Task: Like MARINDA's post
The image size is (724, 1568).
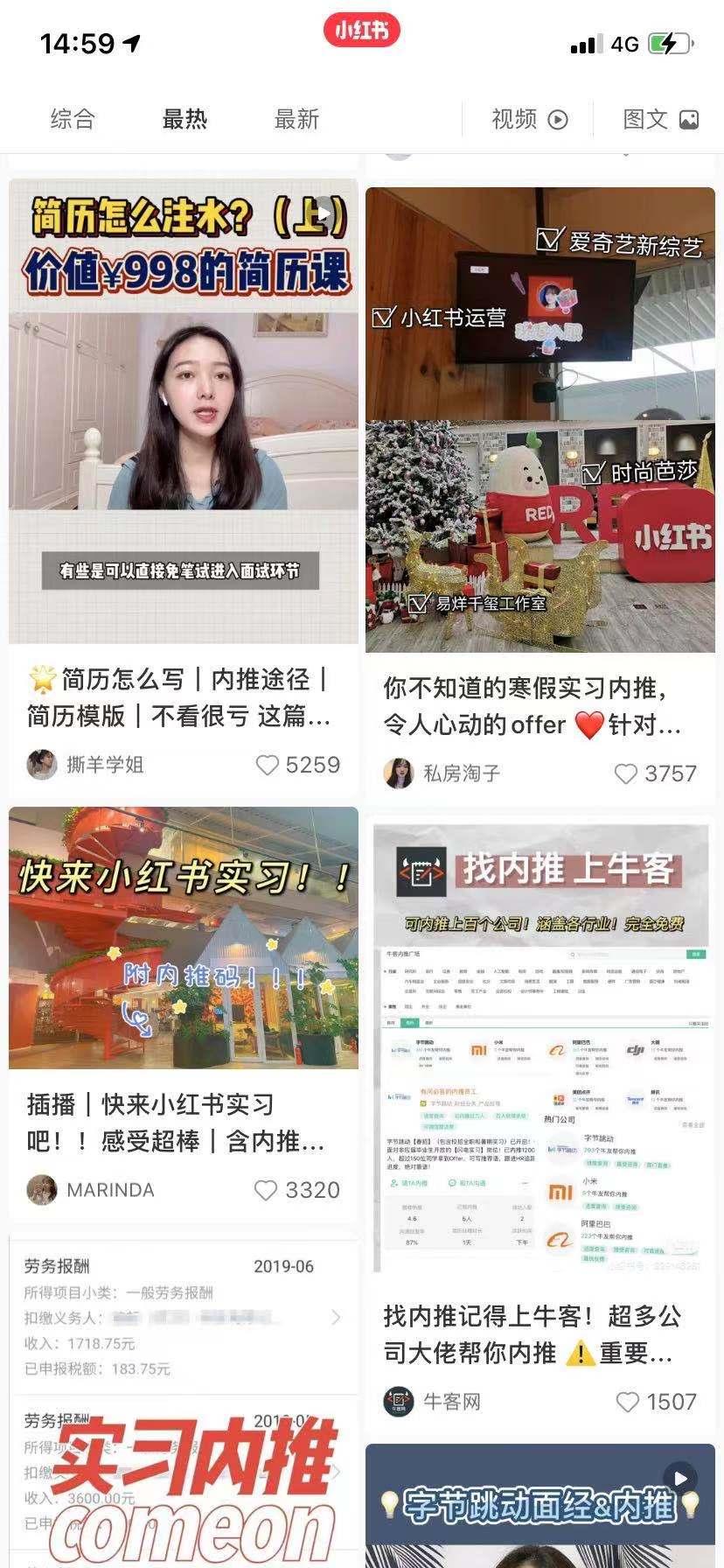Action: click(266, 1190)
